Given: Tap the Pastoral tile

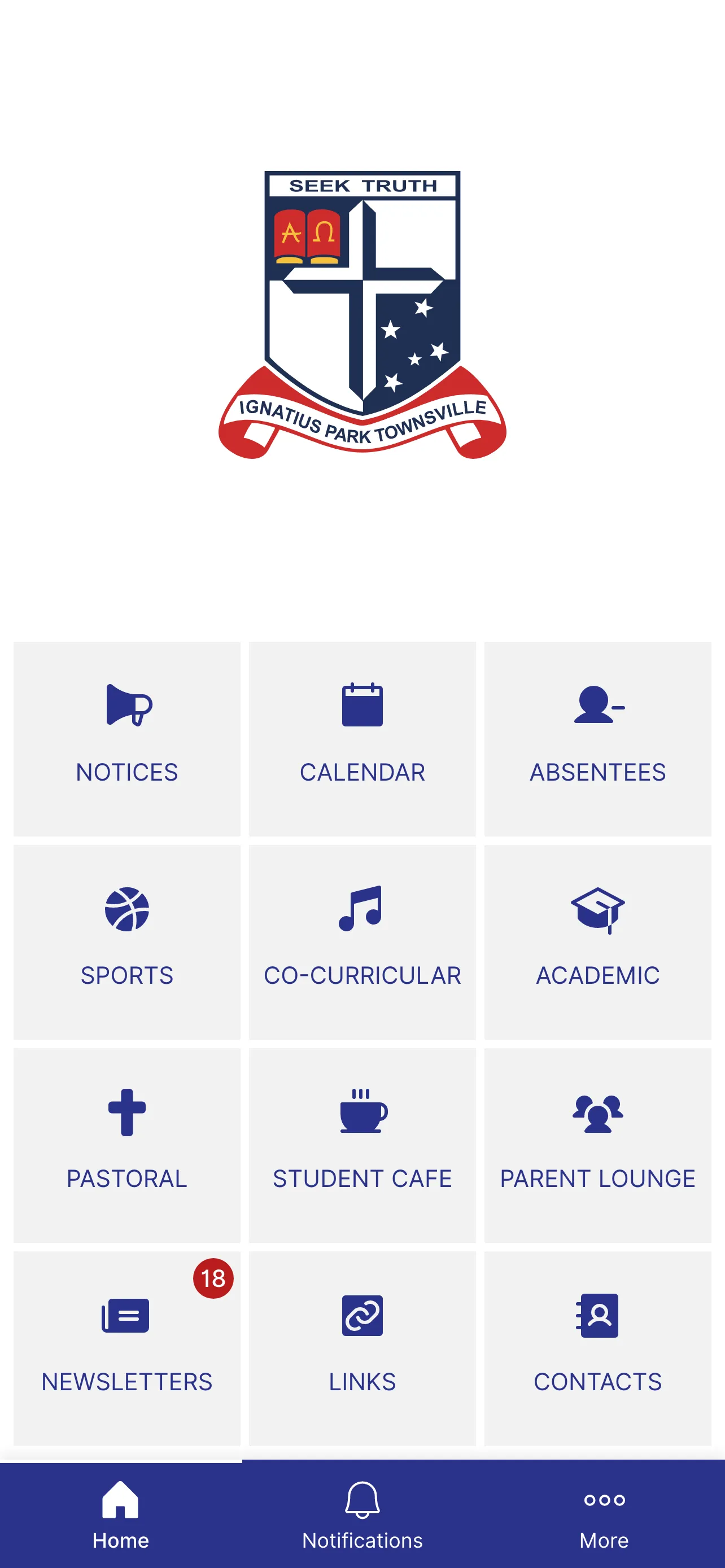Looking at the screenshot, I should [x=126, y=1145].
